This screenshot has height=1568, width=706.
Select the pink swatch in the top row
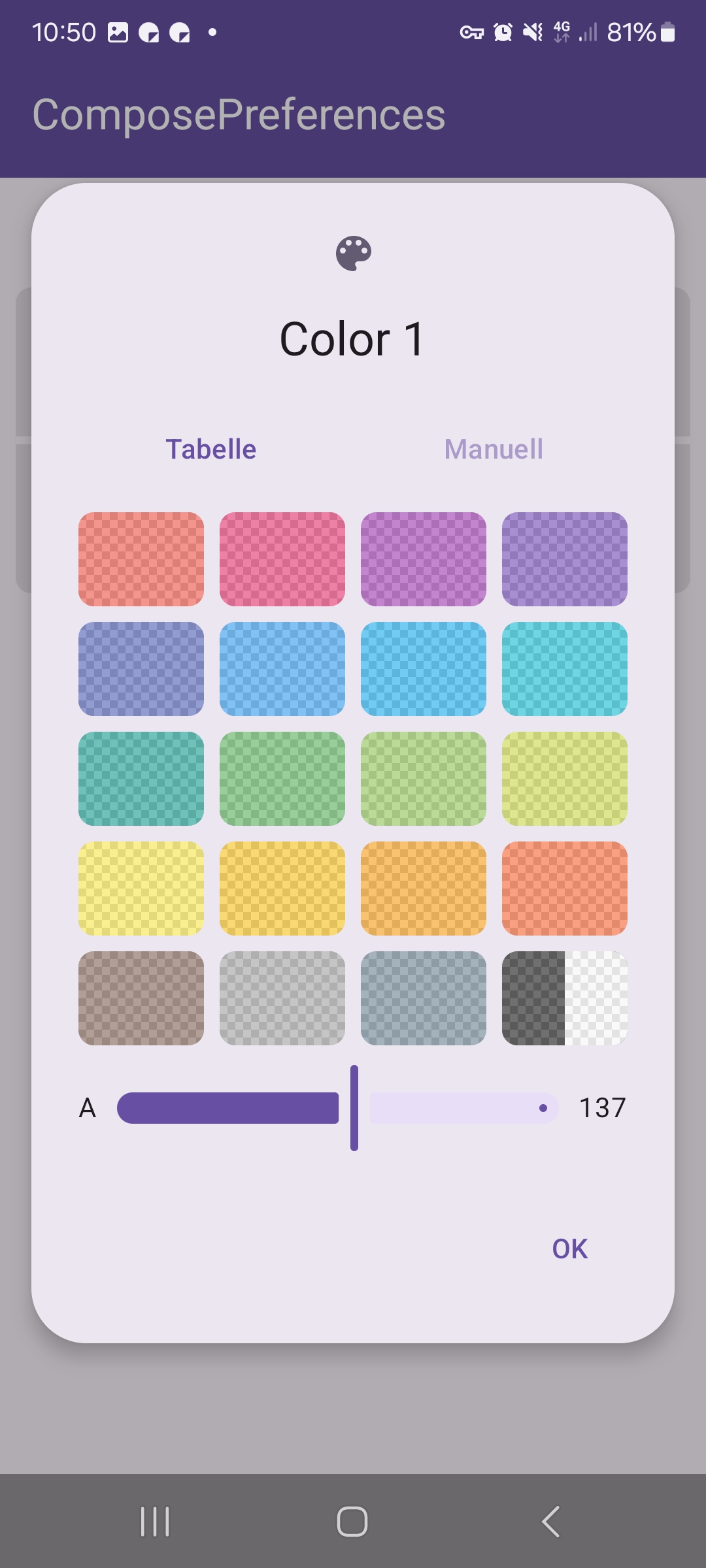(x=282, y=559)
